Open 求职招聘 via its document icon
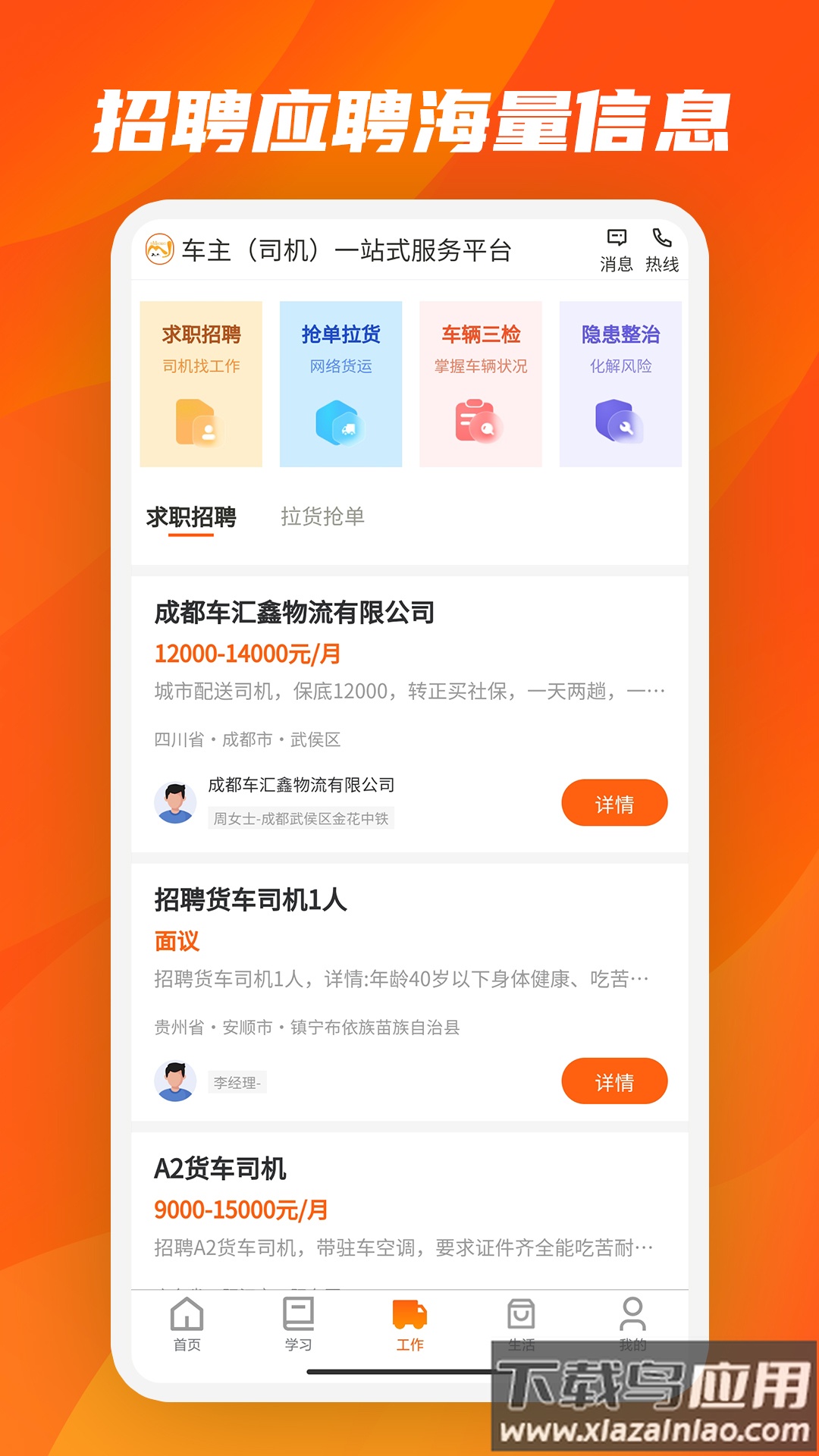The height and width of the screenshot is (1456, 819). [199, 422]
